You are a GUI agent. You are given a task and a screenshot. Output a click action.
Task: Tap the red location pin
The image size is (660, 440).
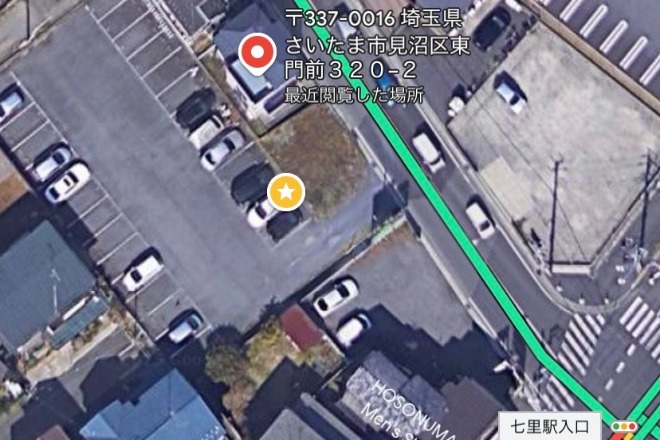pyautogui.click(x=260, y=52)
